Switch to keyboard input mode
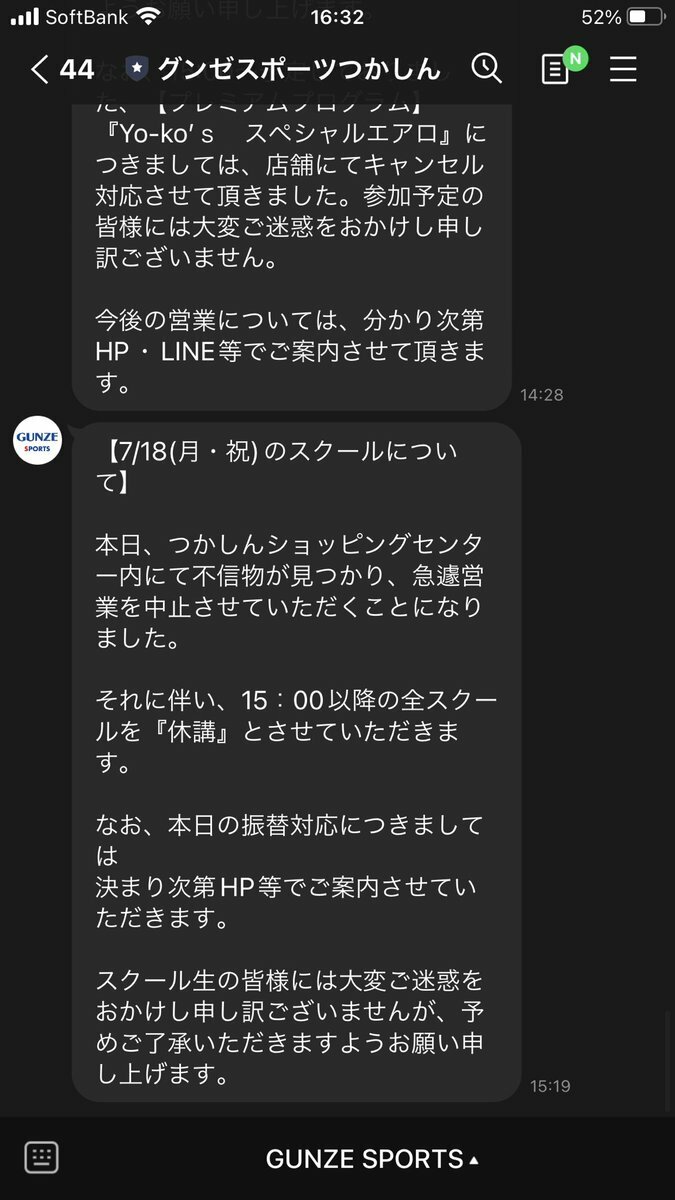Image resolution: width=675 pixels, height=1200 pixels. pyautogui.click(x=41, y=1158)
